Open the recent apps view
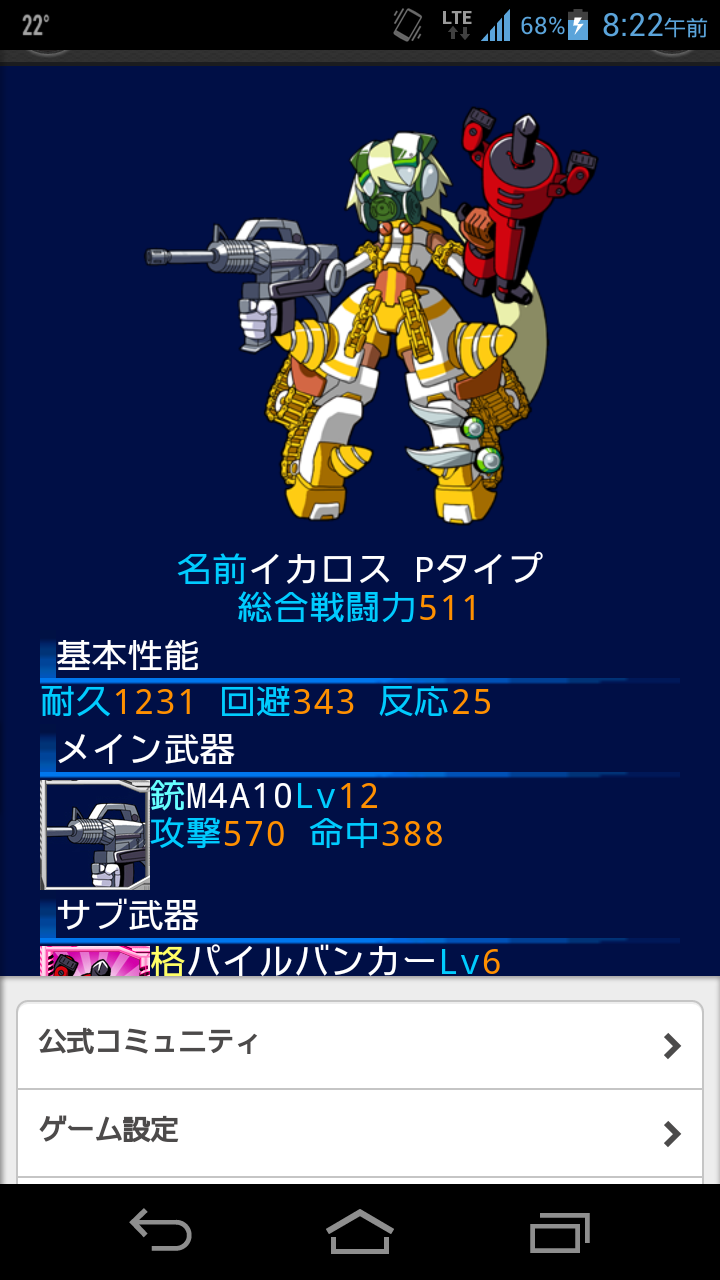This screenshot has height=1280, width=720. coord(560,1231)
